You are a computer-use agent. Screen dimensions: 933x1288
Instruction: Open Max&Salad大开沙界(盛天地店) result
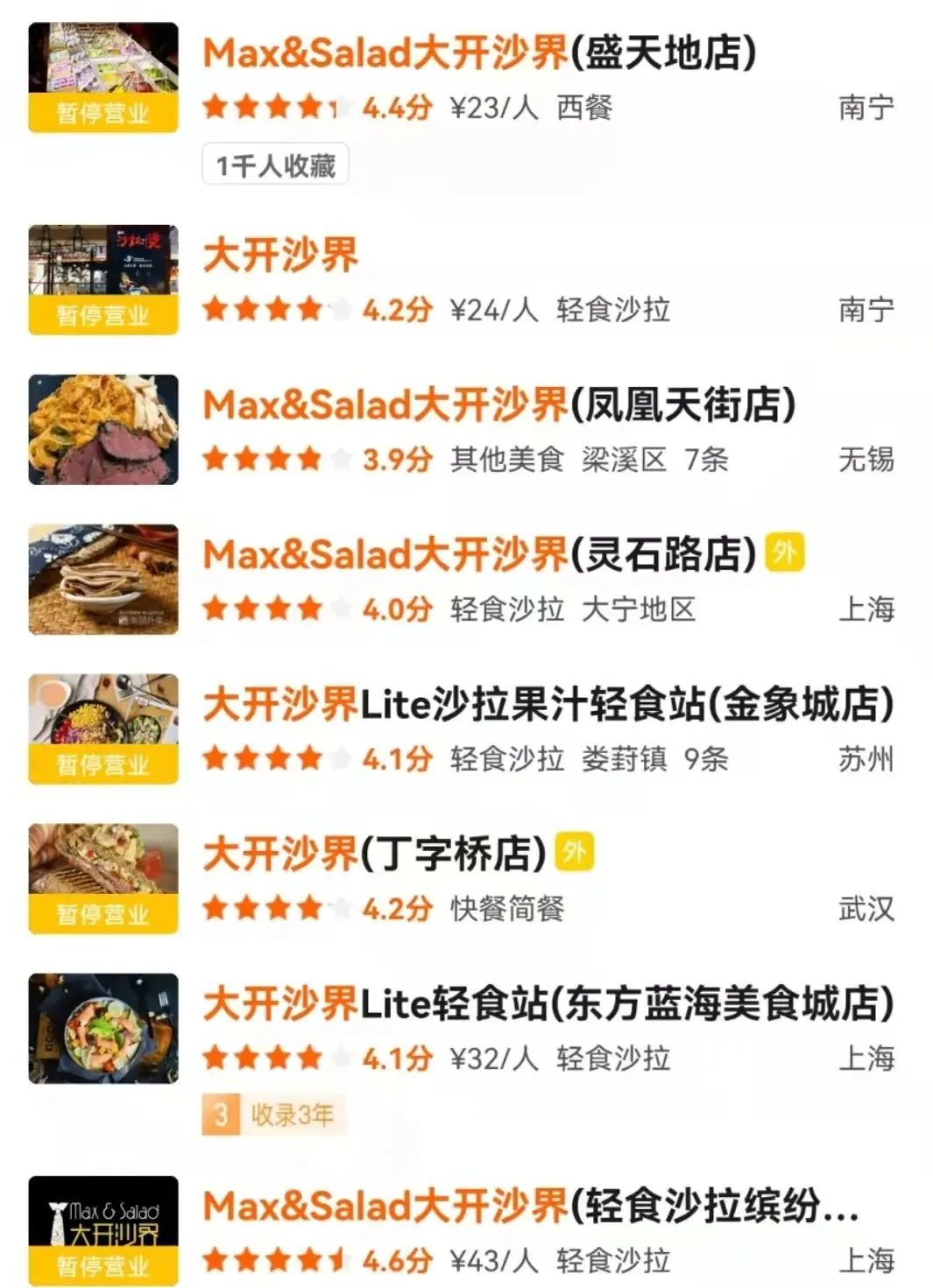[479, 53]
